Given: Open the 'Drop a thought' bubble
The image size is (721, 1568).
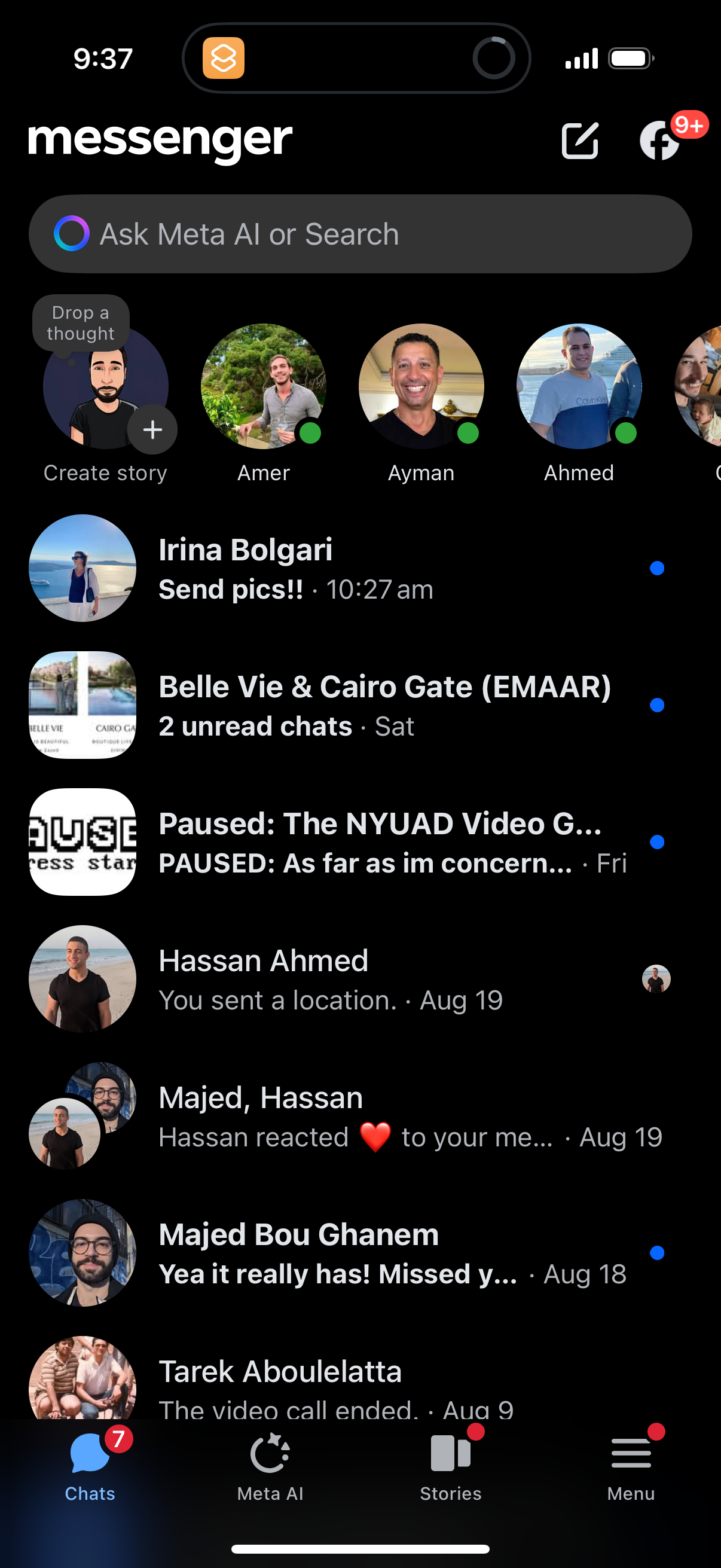Looking at the screenshot, I should tap(80, 322).
